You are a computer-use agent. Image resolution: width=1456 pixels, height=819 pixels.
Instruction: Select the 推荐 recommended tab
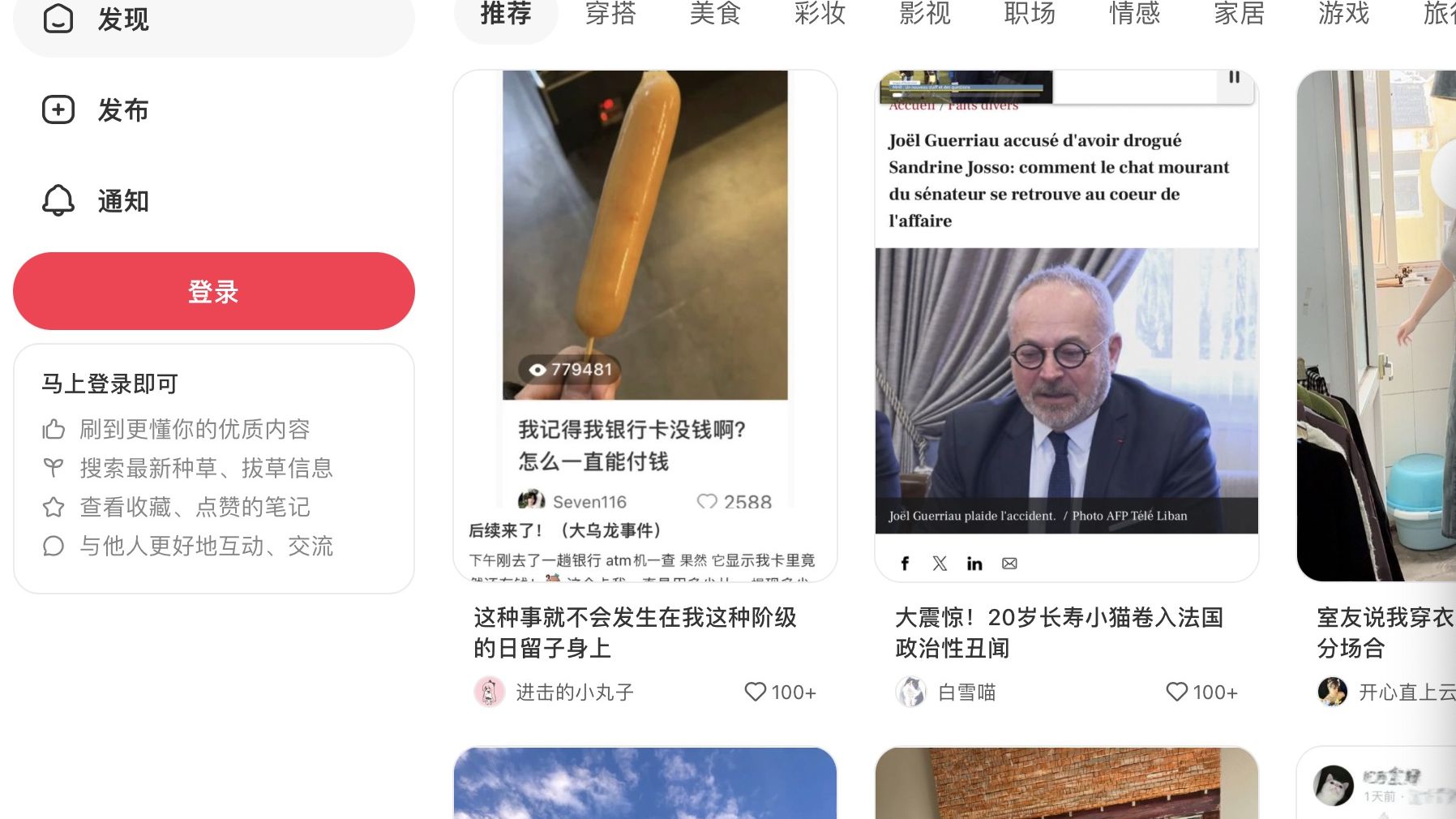coord(506,14)
